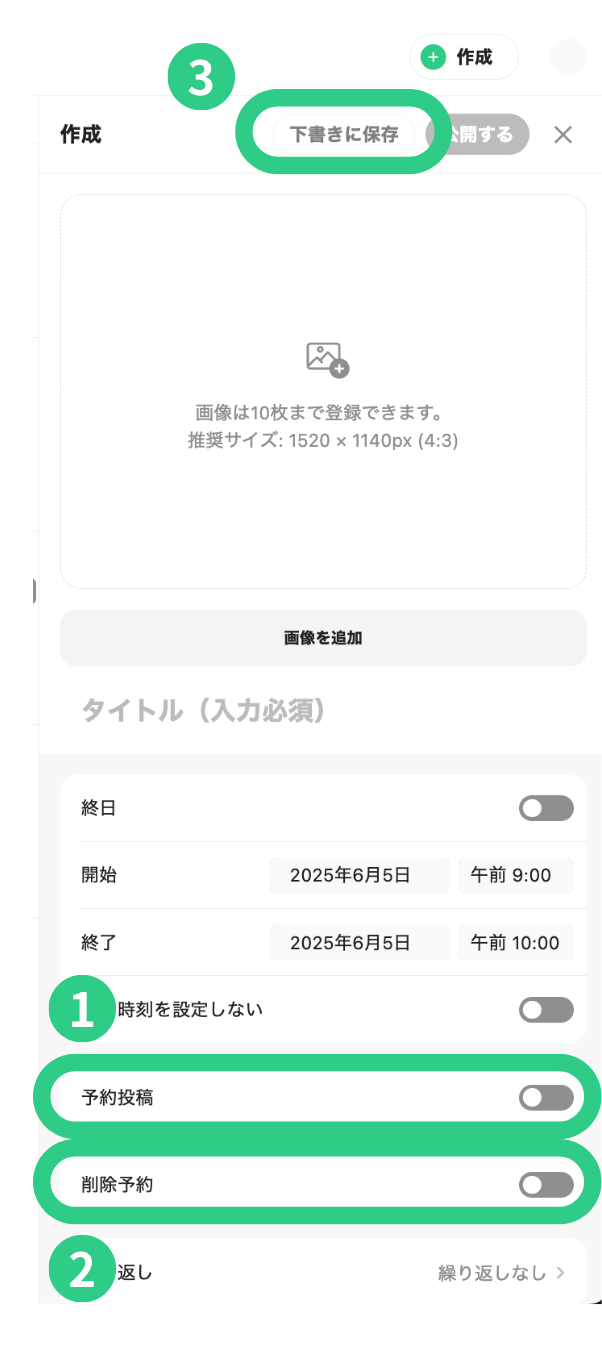Viewport: 602px width, 1346px height.
Task: Close the 作成 panel with the X
Action: tap(563, 134)
